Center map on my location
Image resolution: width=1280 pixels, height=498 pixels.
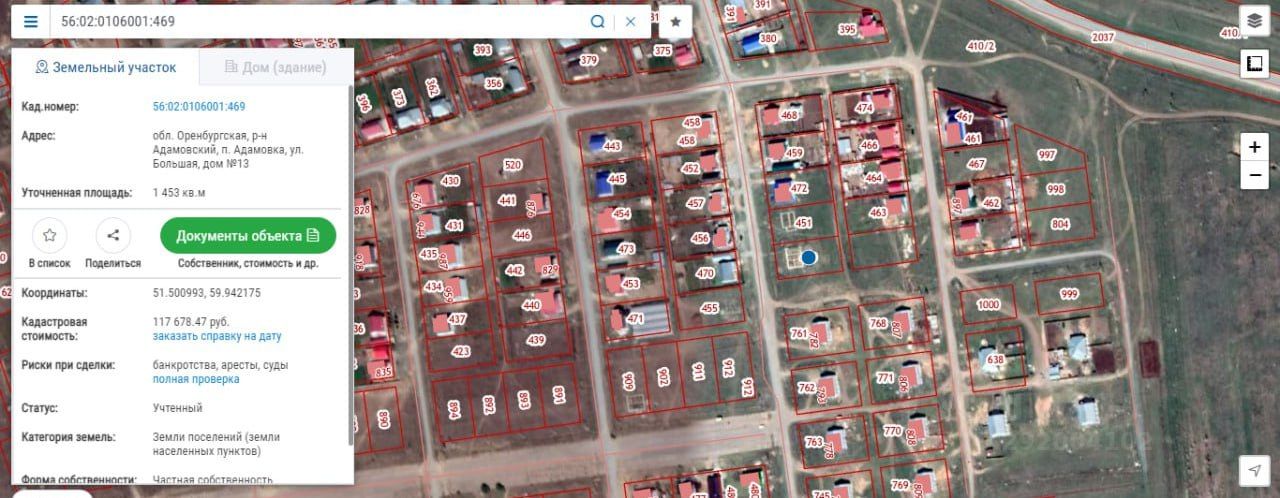[x=1254, y=470]
